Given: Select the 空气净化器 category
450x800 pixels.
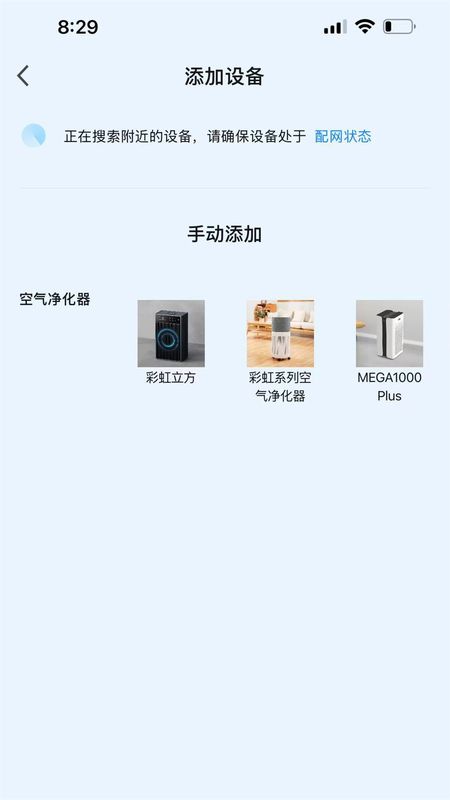Looking at the screenshot, I should coord(55,299).
